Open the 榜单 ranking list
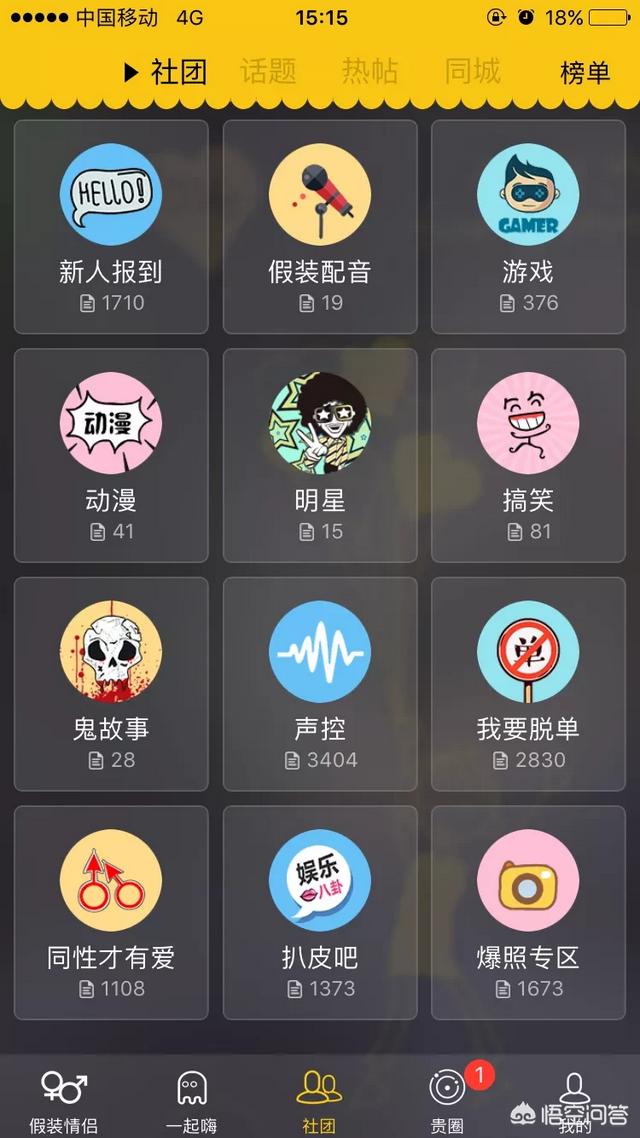The width and height of the screenshot is (640, 1138). [x=585, y=73]
